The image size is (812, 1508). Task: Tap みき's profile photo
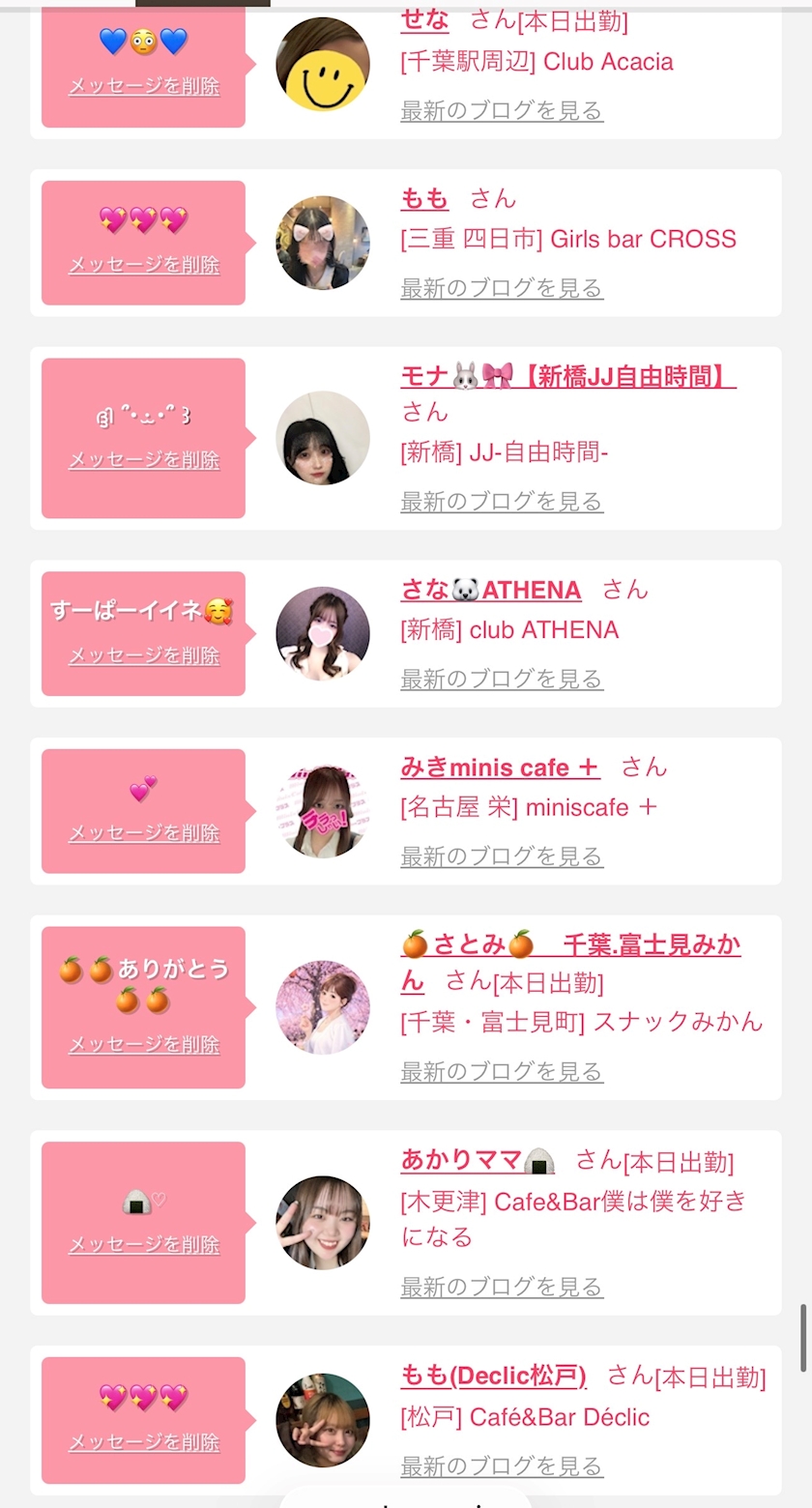(323, 811)
